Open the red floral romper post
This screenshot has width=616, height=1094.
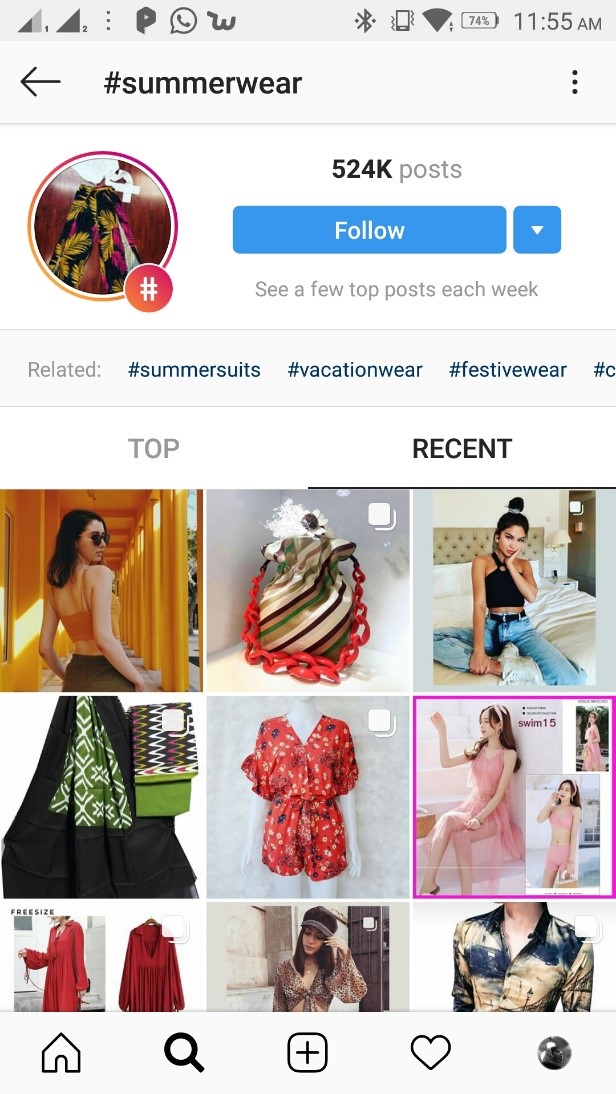point(308,796)
